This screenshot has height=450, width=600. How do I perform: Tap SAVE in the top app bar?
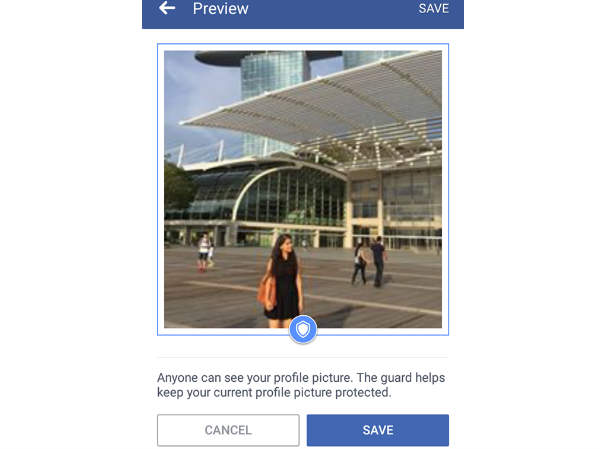433,9
